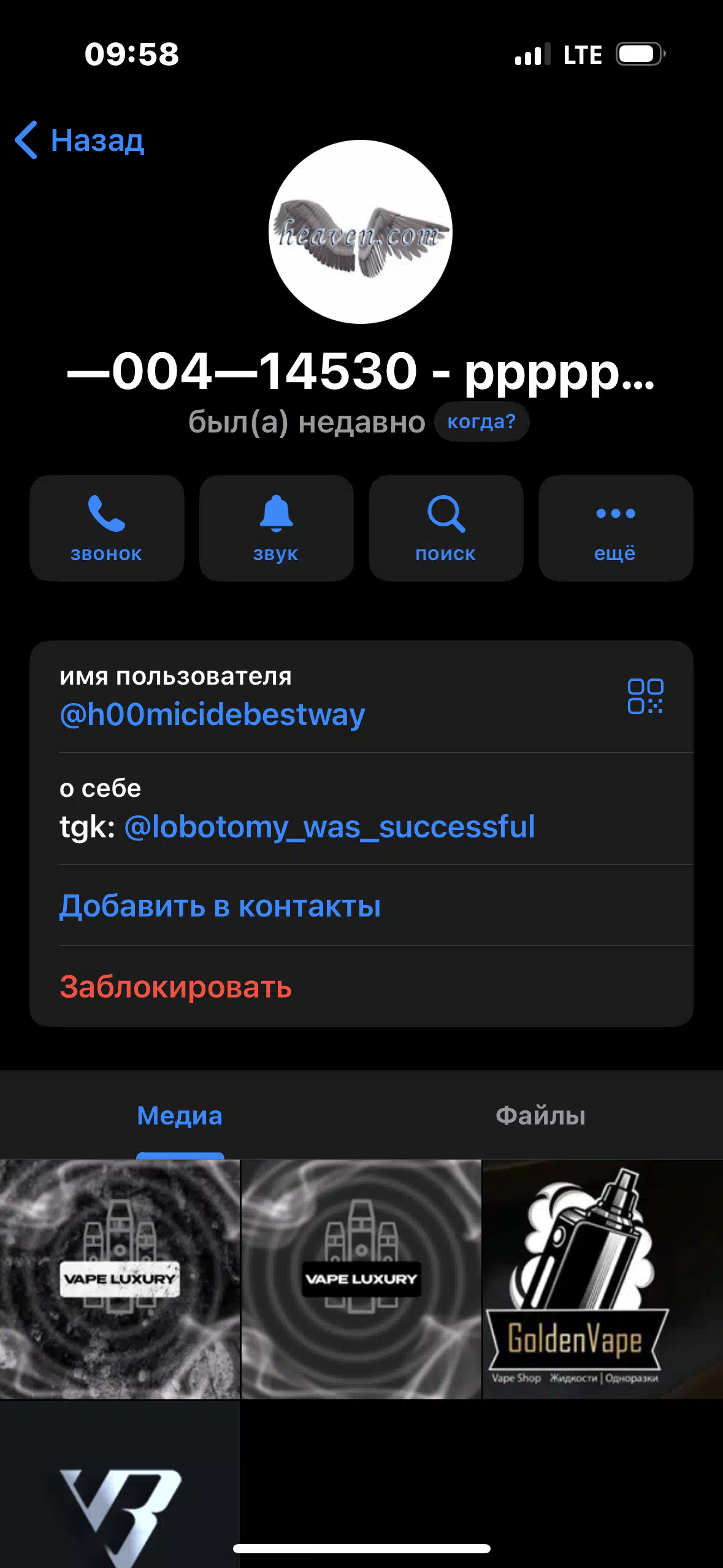This screenshot has height=1568, width=723.
Task: Go back with the Назад button
Action: click(80, 140)
